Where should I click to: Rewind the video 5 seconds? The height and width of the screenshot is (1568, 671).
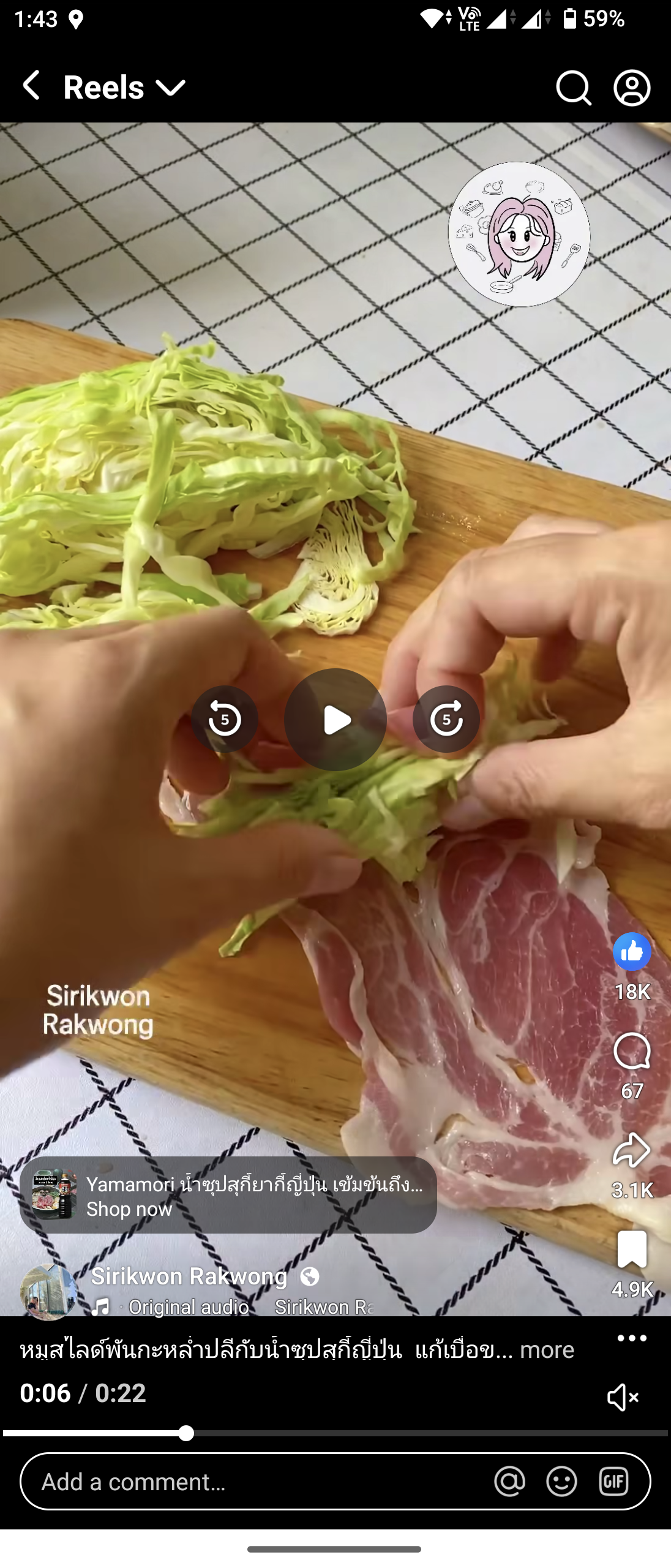224,719
